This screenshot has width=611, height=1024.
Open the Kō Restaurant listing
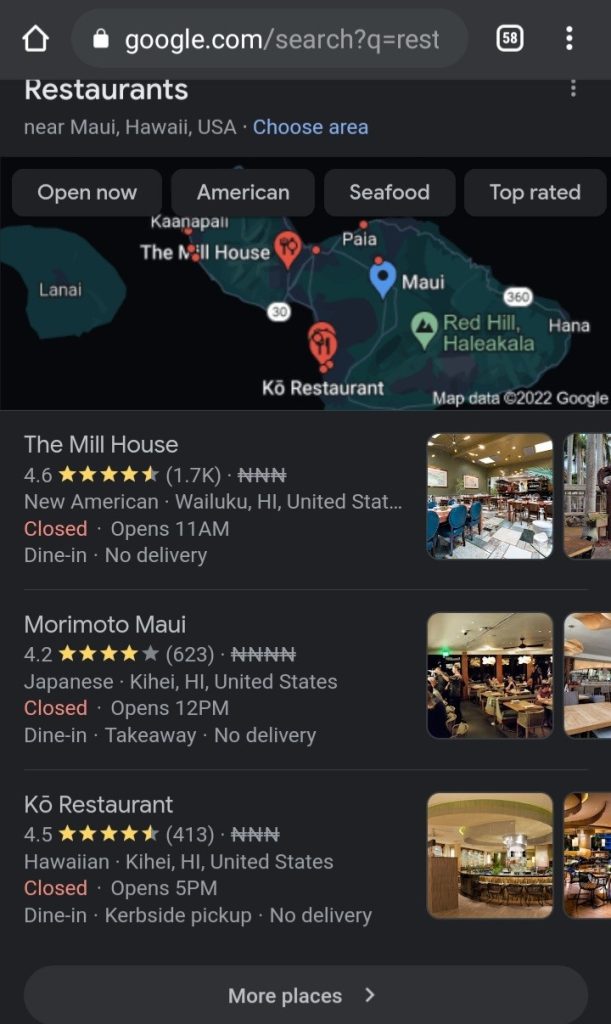click(215, 859)
